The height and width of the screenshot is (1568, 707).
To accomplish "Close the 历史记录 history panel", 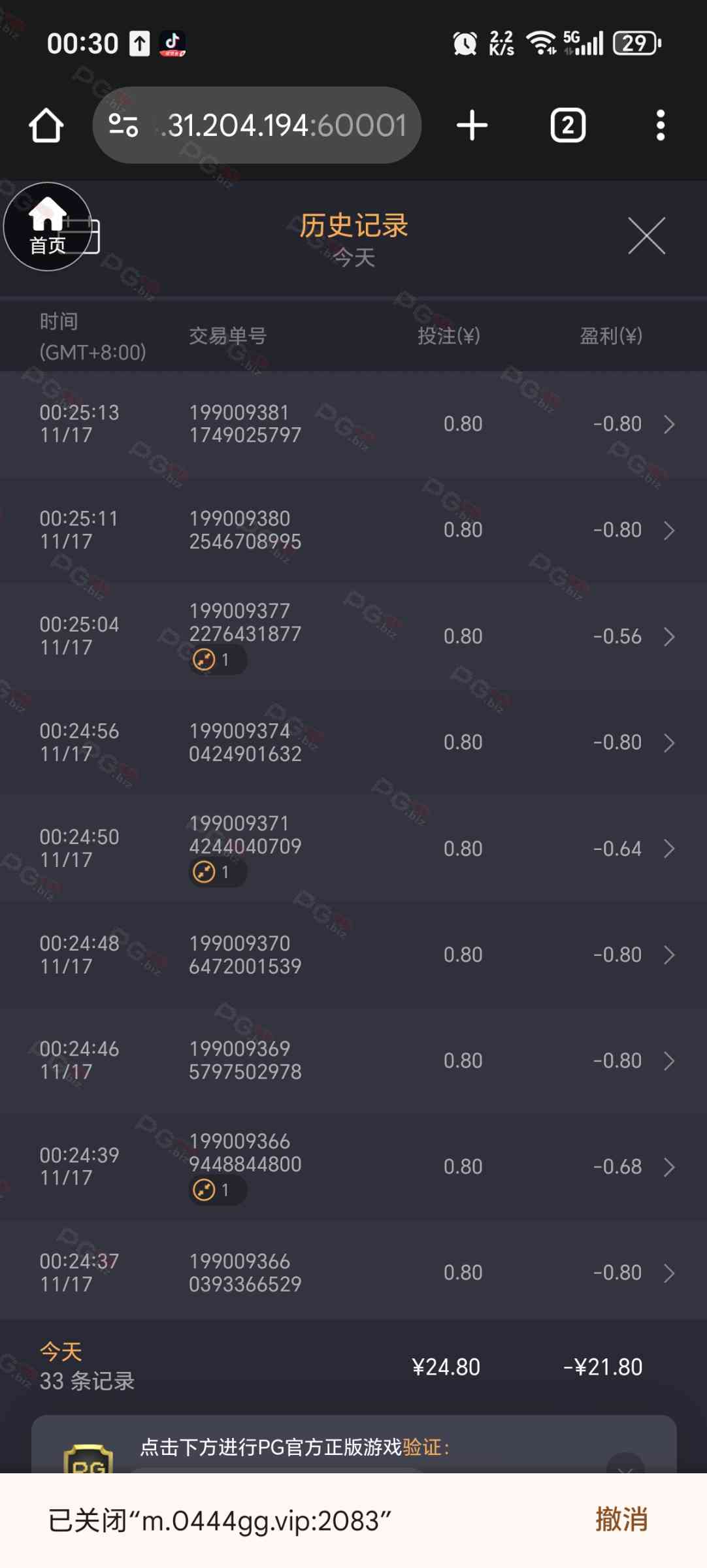I will pos(646,236).
